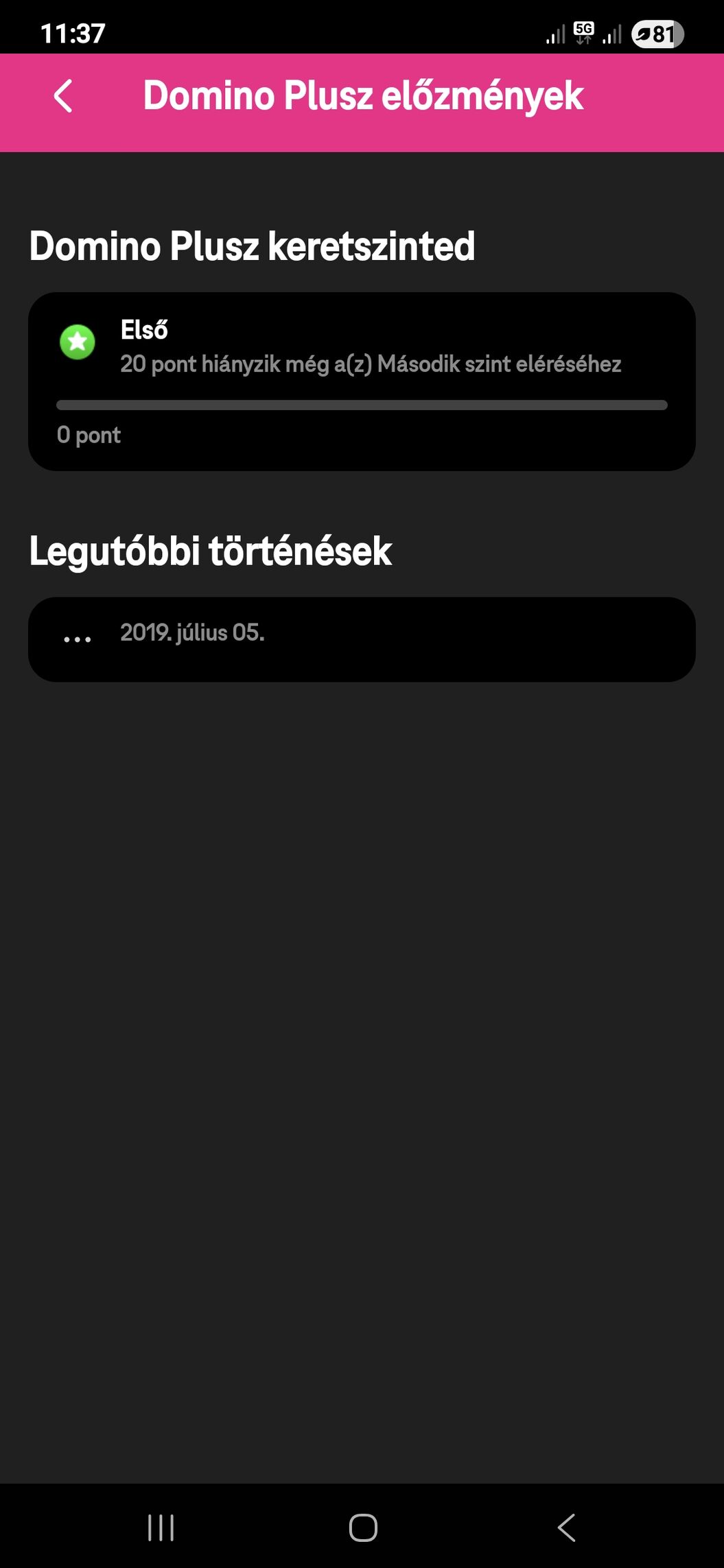The image size is (724, 1568).
Task: Open the recent apps view
Action: [161, 1528]
